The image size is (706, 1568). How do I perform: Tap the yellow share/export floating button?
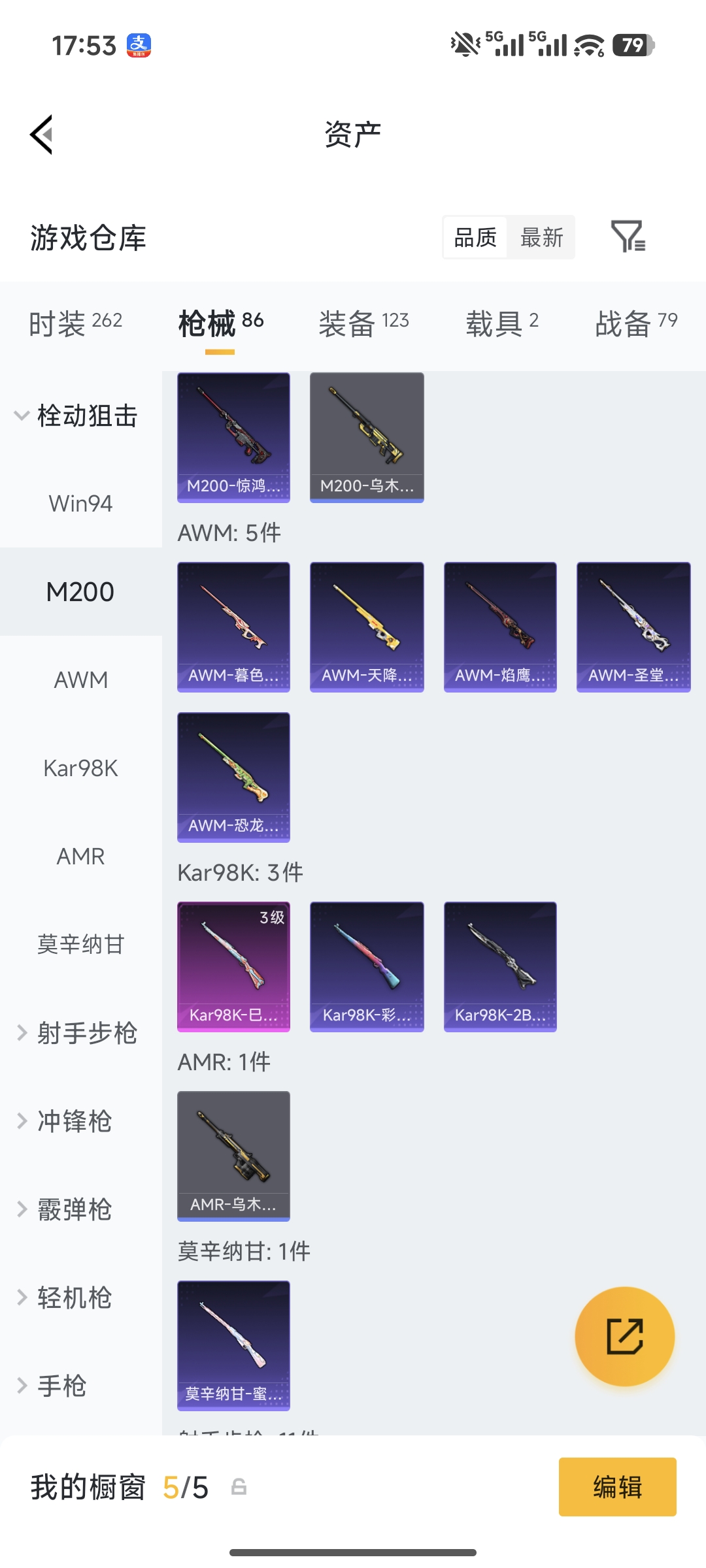pyautogui.click(x=623, y=1336)
